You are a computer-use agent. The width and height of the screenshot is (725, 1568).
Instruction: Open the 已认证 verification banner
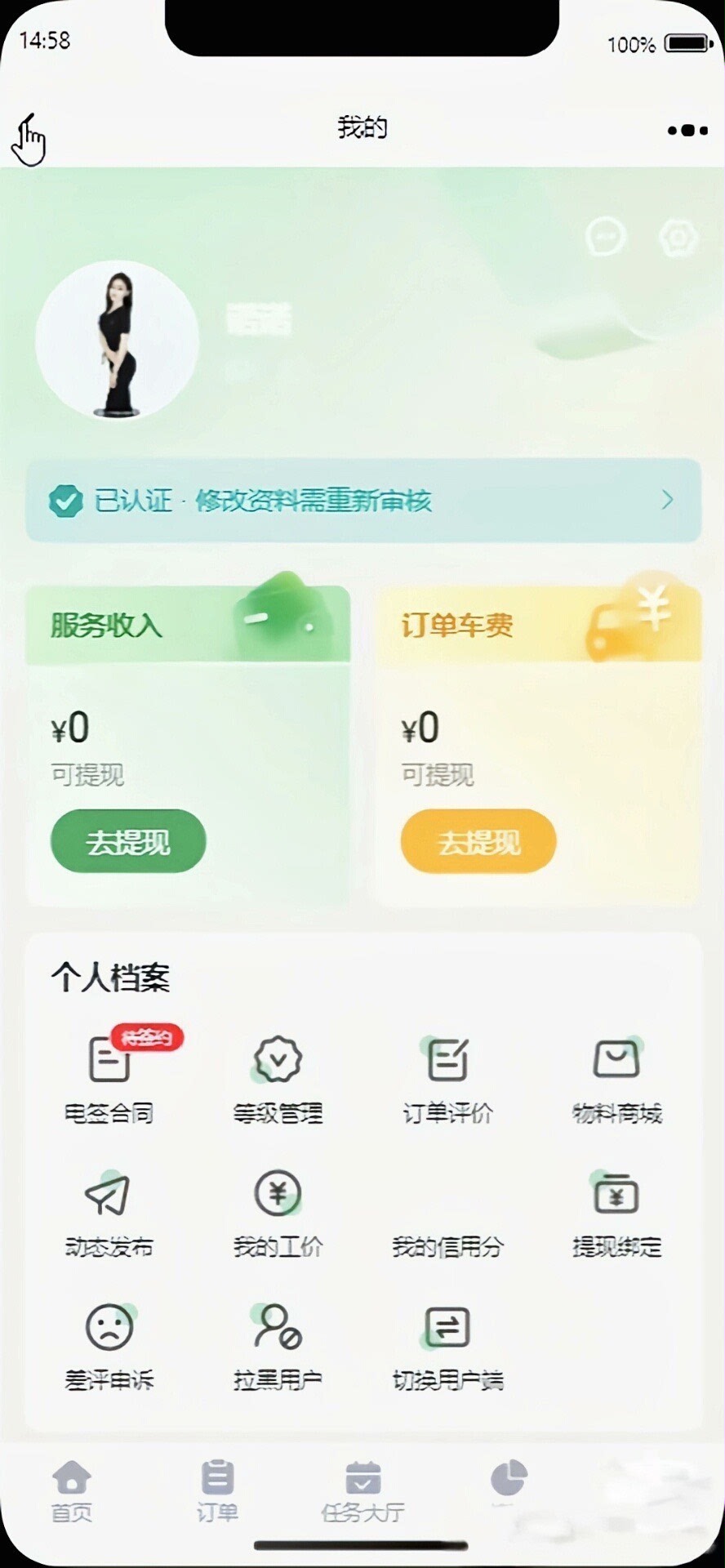[x=363, y=501]
